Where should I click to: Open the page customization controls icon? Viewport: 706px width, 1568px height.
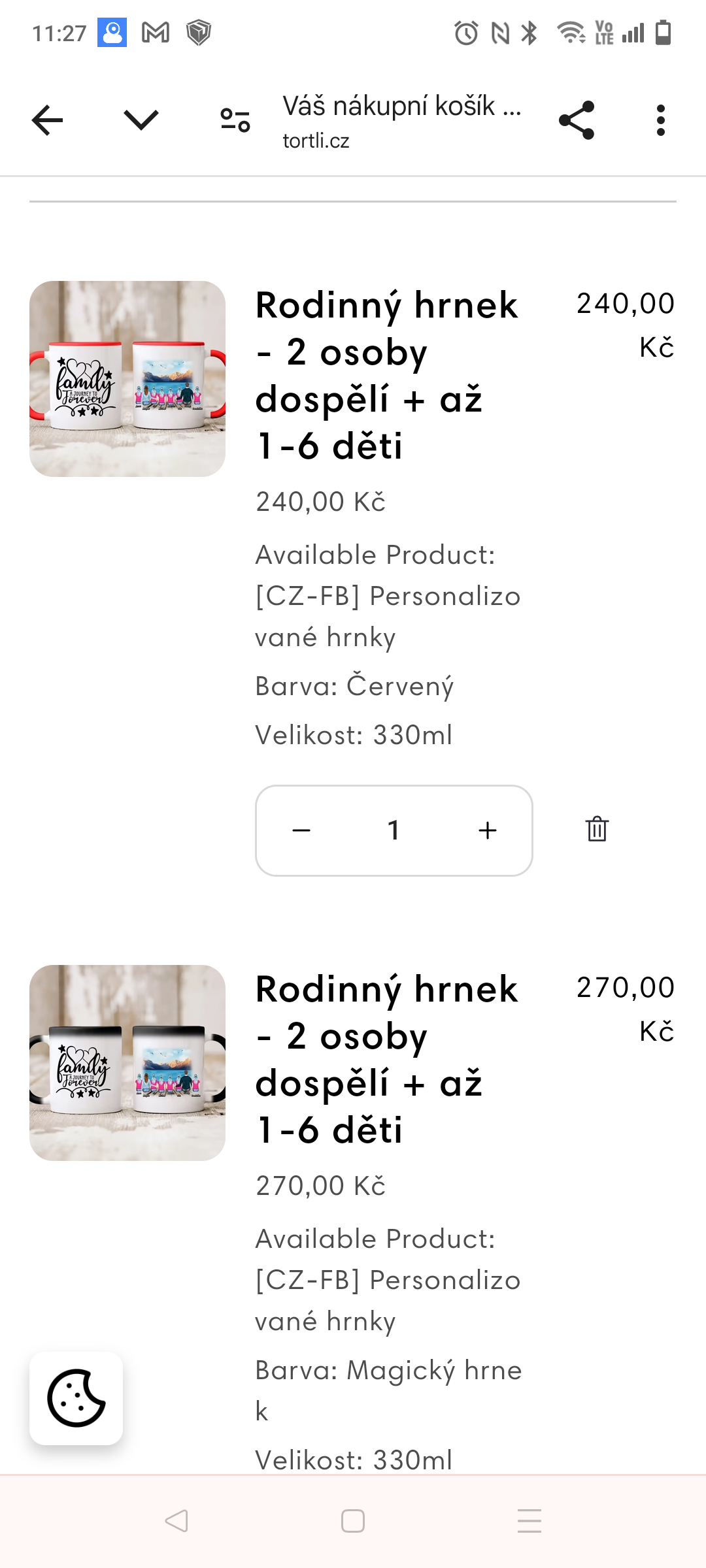(x=233, y=120)
